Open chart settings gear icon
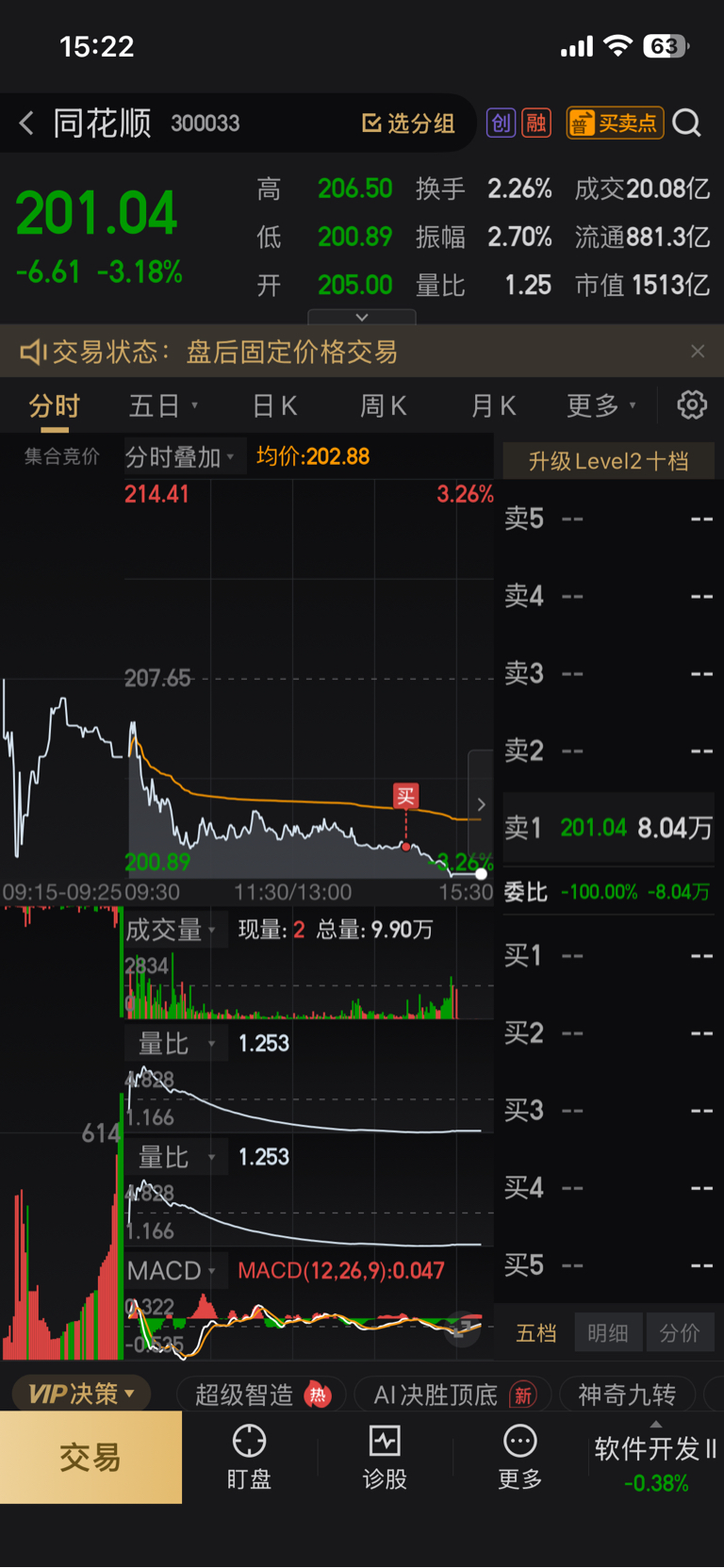Image resolution: width=724 pixels, height=1568 pixels. point(692,405)
